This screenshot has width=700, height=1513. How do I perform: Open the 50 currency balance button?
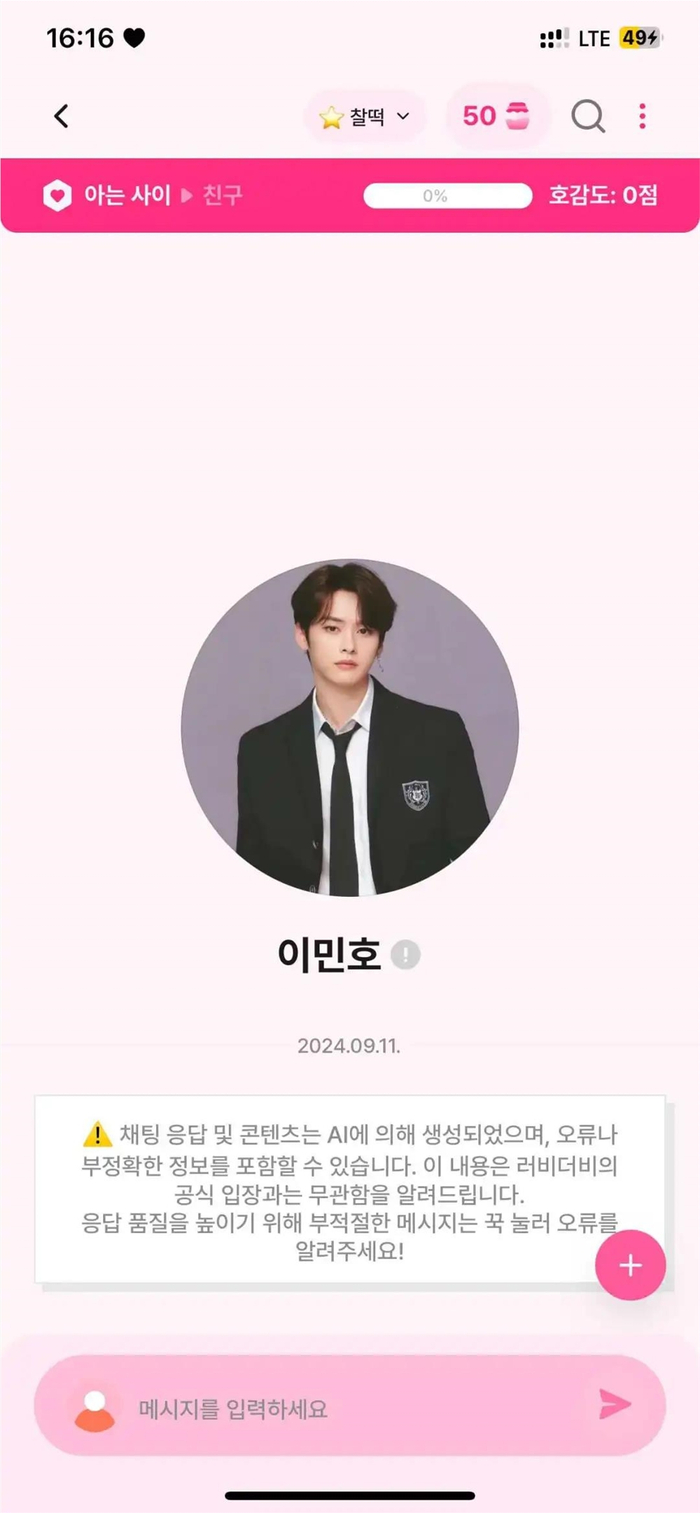(x=497, y=117)
